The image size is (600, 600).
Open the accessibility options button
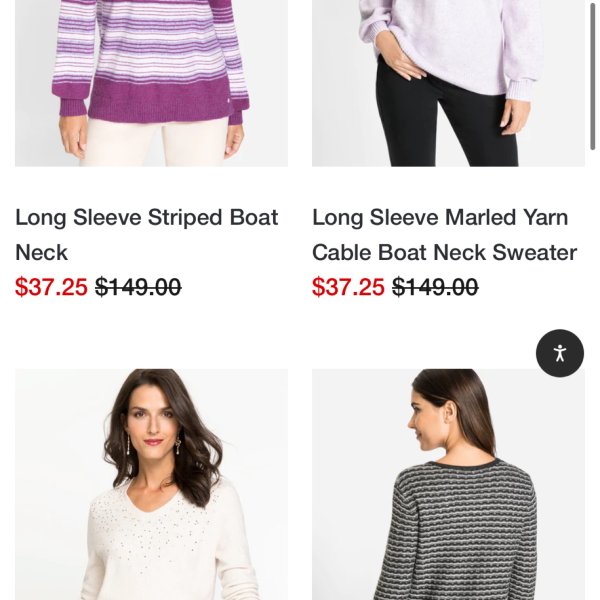(559, 353)
